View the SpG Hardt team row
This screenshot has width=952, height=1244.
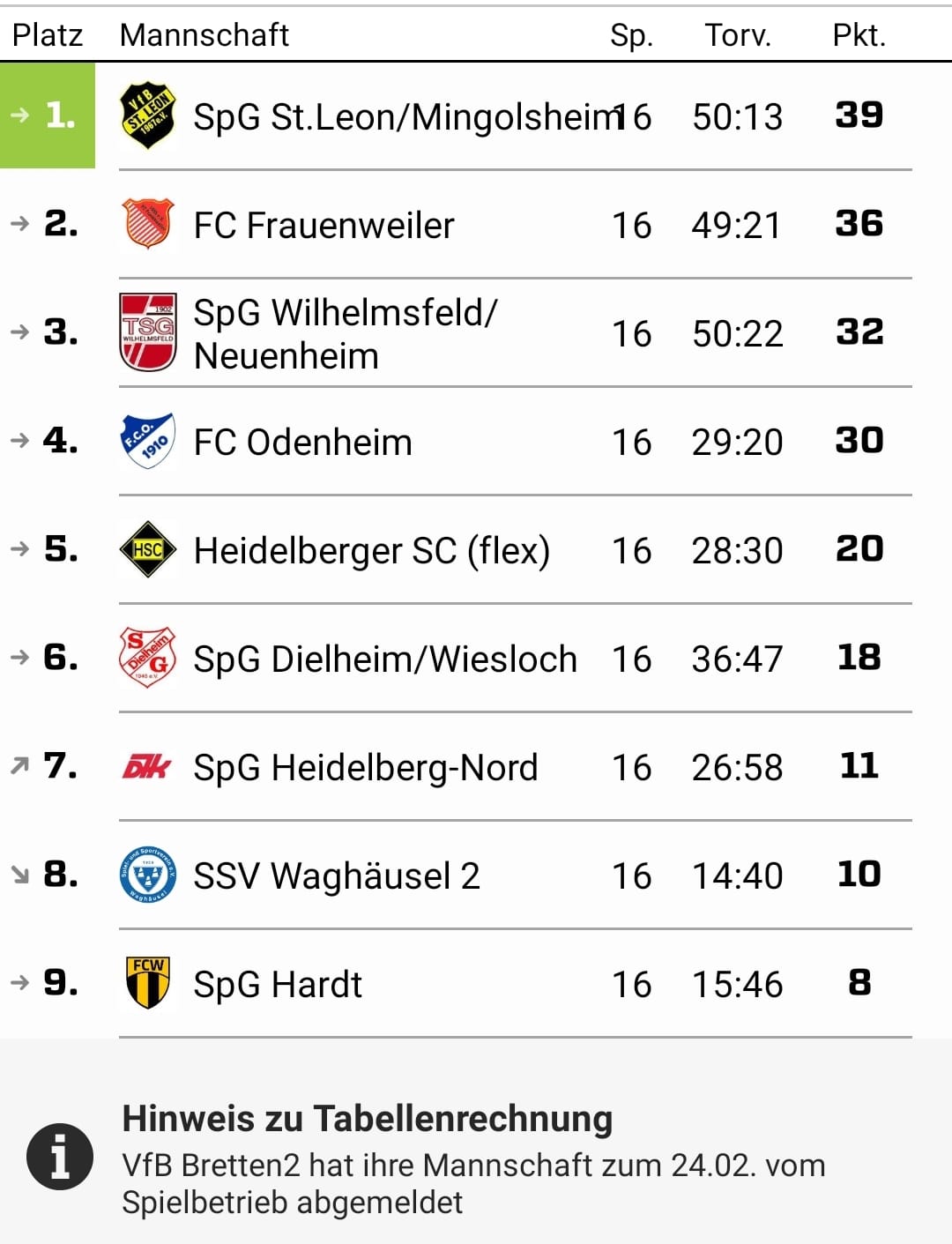click(x=279, y=985)
